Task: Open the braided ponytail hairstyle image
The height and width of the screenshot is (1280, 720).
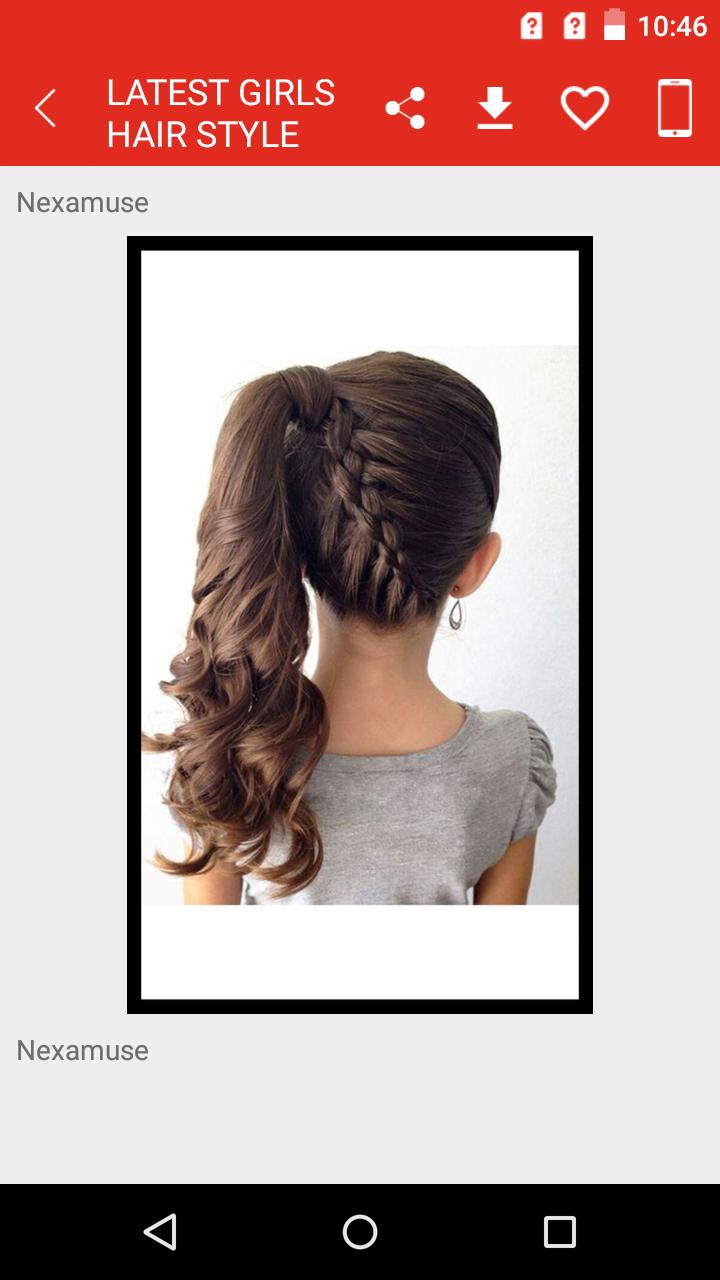Action: pos(360,625)
